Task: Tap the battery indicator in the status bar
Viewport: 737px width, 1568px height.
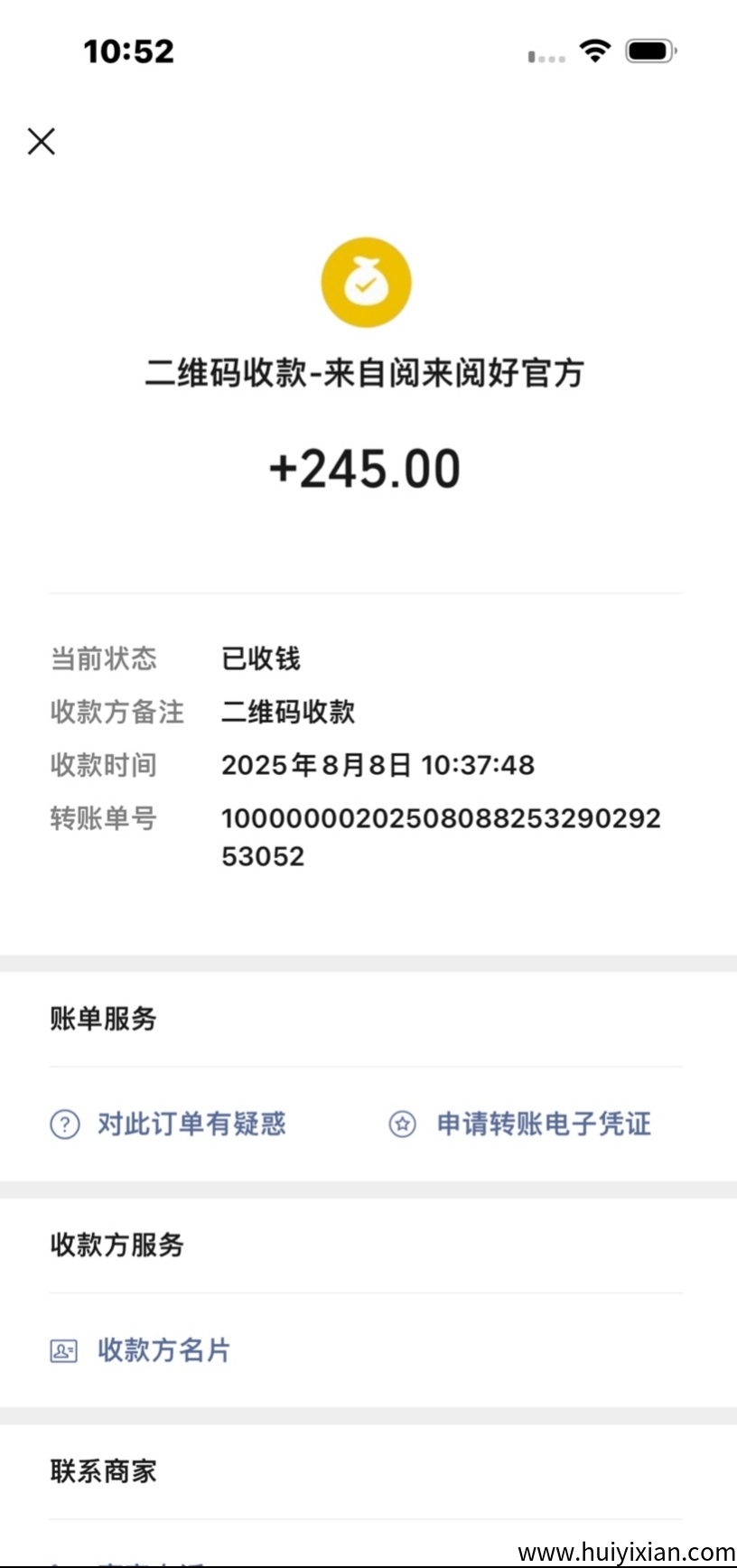Action: click(x=650, y=51)
